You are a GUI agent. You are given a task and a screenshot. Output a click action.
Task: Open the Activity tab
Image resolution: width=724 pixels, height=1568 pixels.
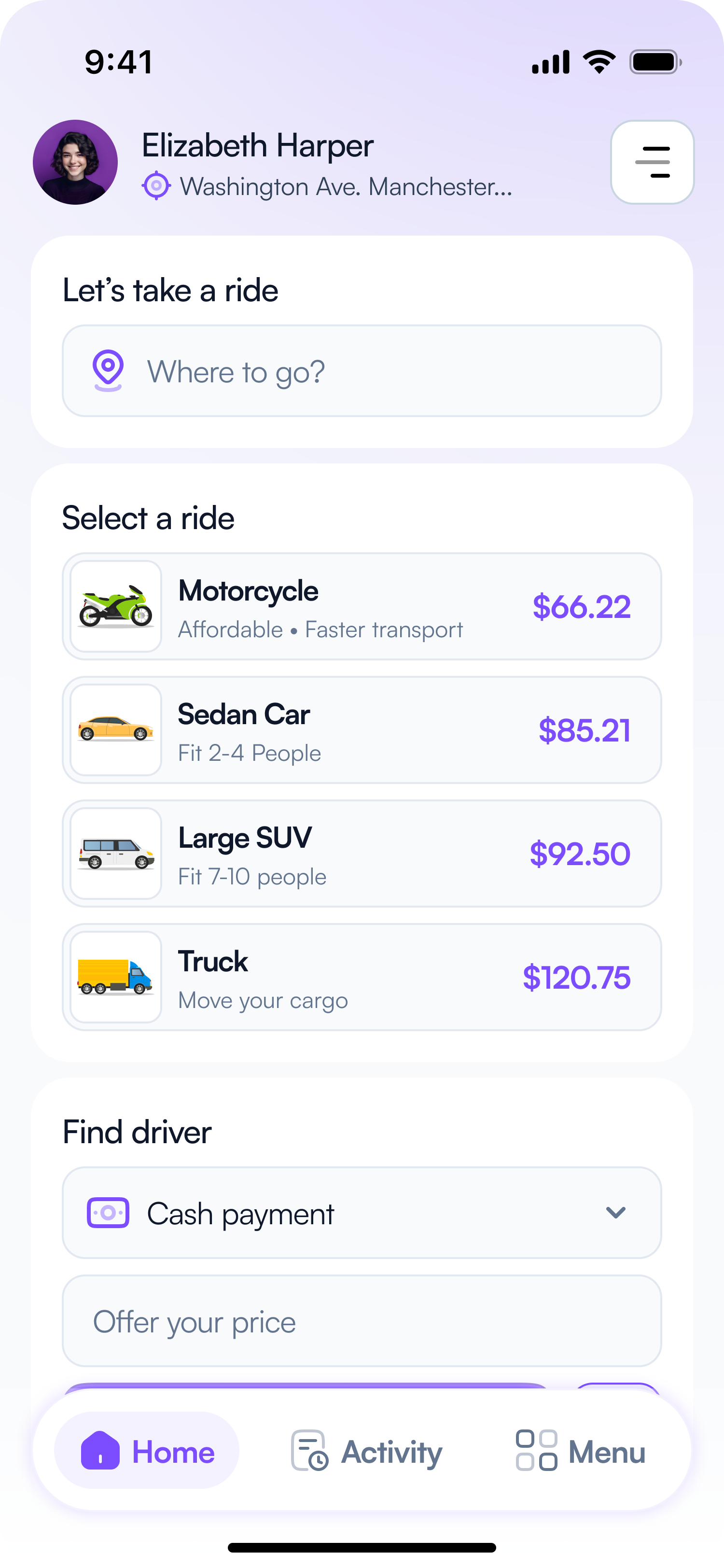367,1451
